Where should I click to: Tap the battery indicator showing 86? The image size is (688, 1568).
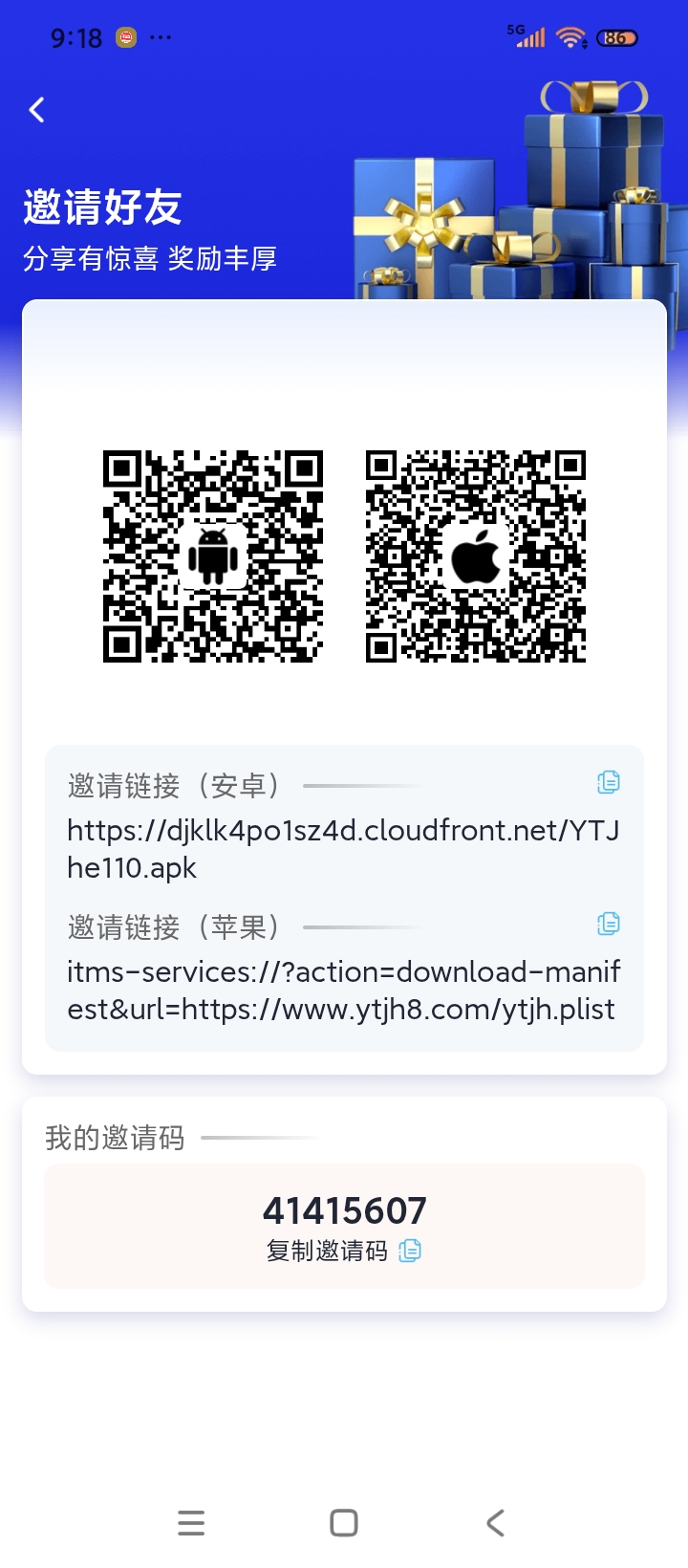[x=618, y=38]
